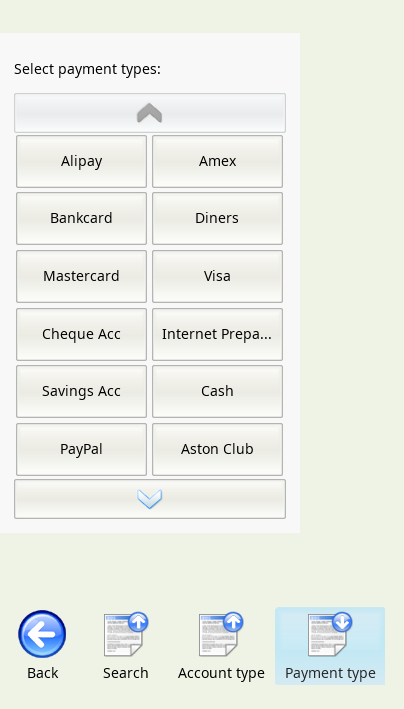Screen dimensions: 404x709
Task: Tap the Internet Prepa... button
Action: (217, 334)
